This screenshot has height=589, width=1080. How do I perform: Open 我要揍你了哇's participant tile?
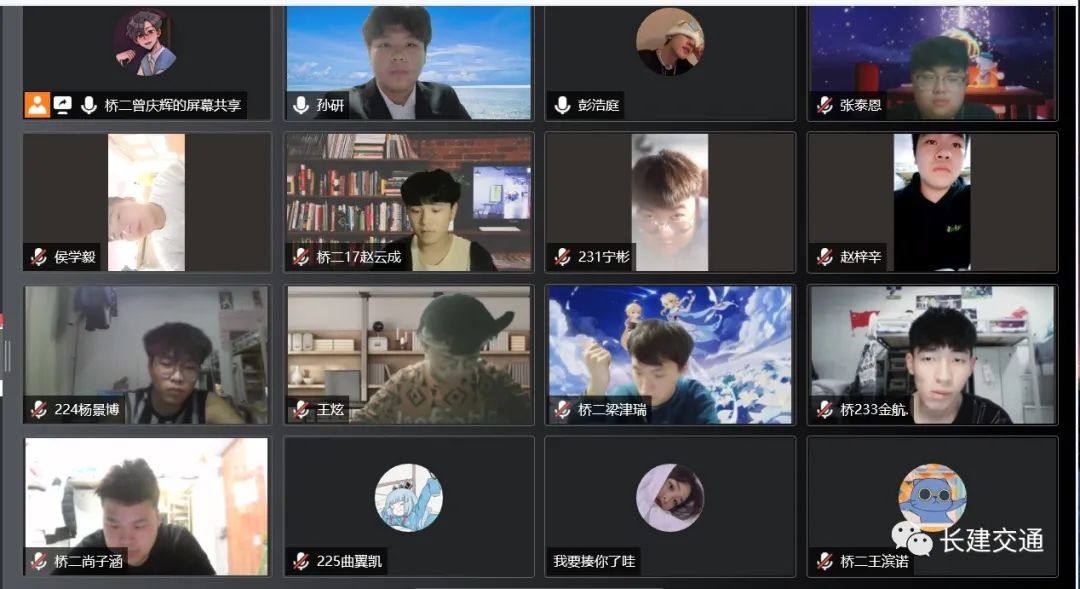(670, 506)
